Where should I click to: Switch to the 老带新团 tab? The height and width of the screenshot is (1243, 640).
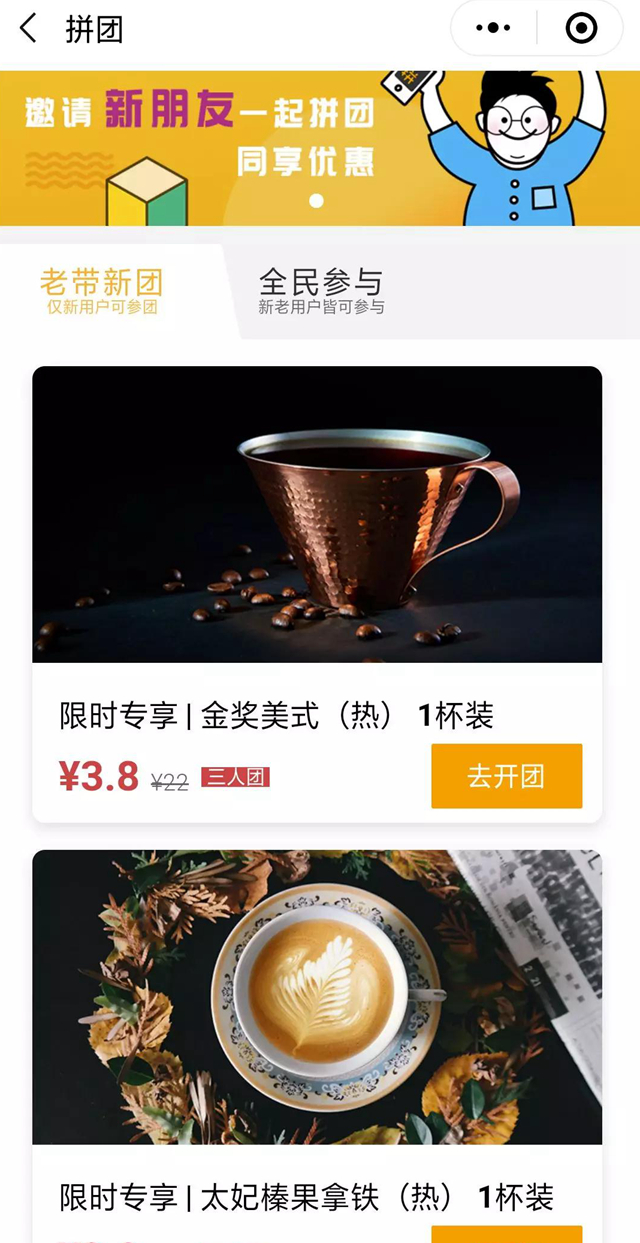pyautogui.click(x=101, y=291)
